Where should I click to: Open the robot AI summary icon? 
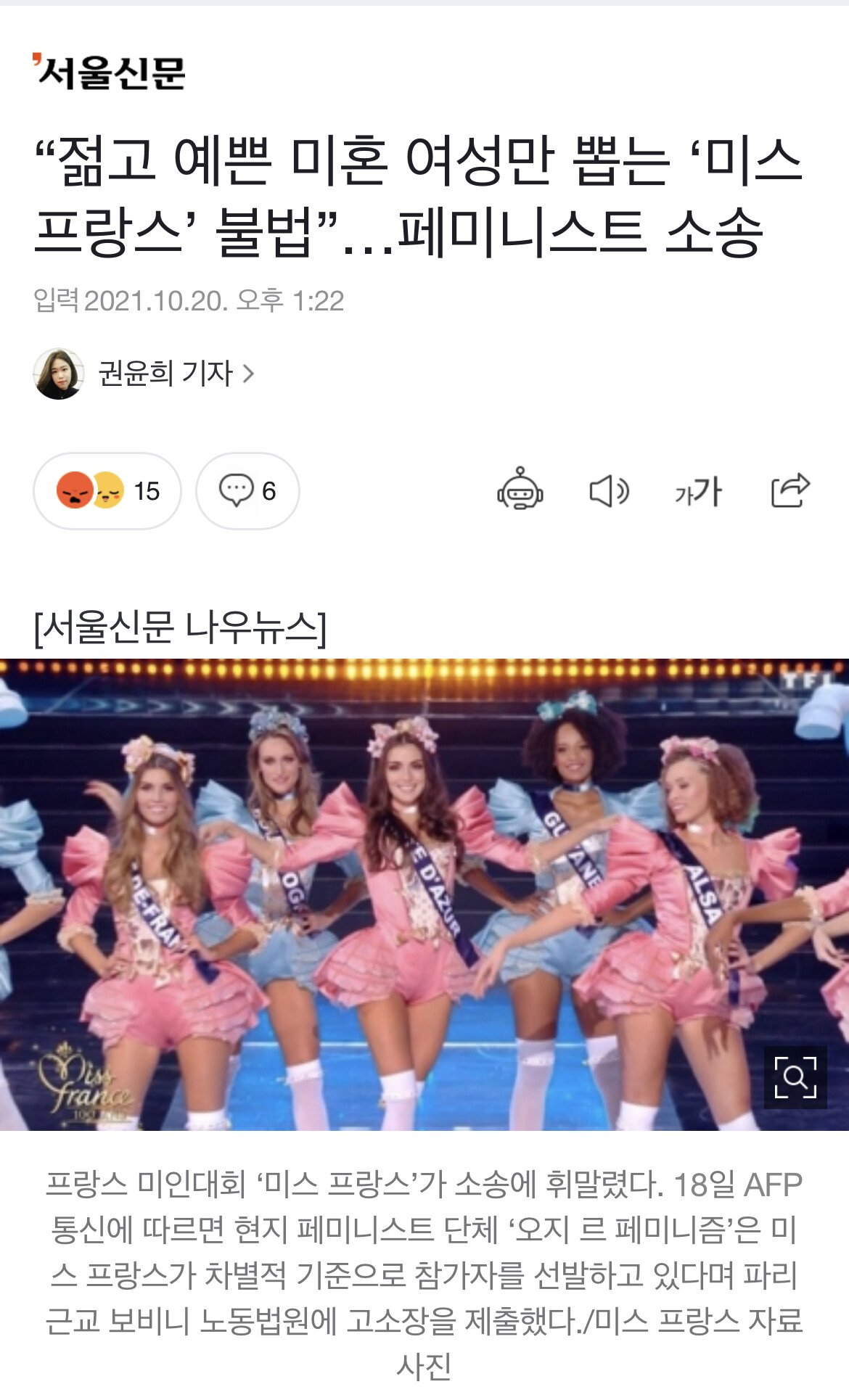[x=520, y=490]
